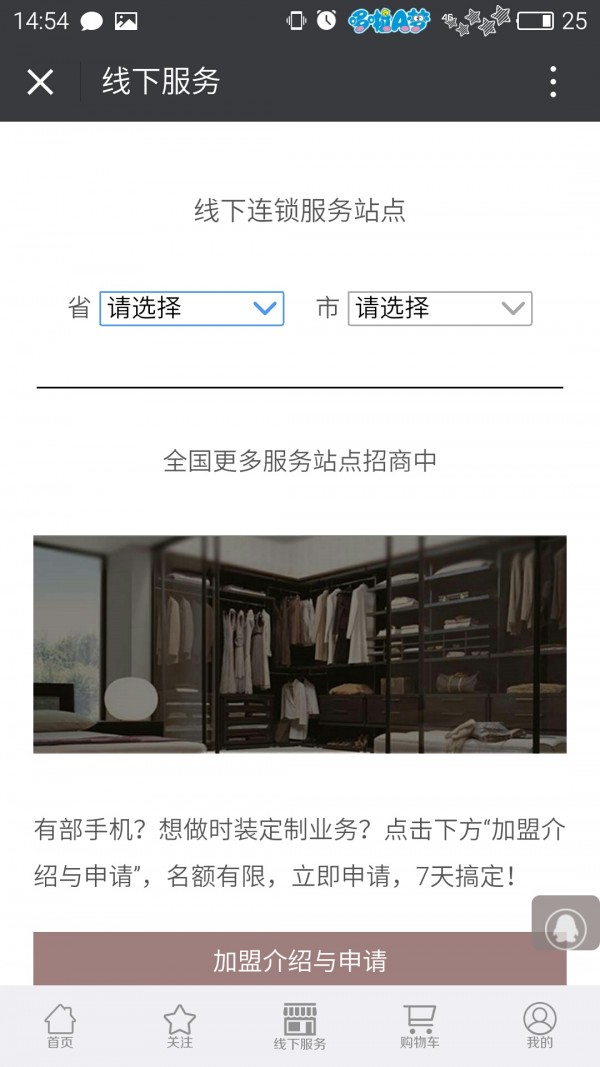Viewport: 600px width, 1067px height.
Task: Tap the 加盟介绍与申请 button
Action: (x=299, y=960)
